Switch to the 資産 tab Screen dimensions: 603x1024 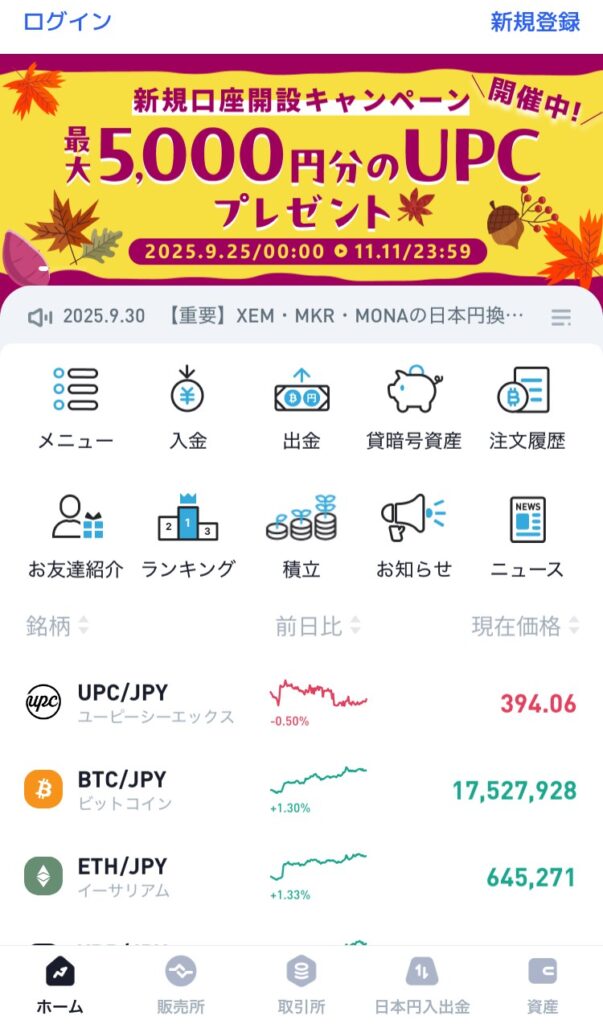(542, 985)
